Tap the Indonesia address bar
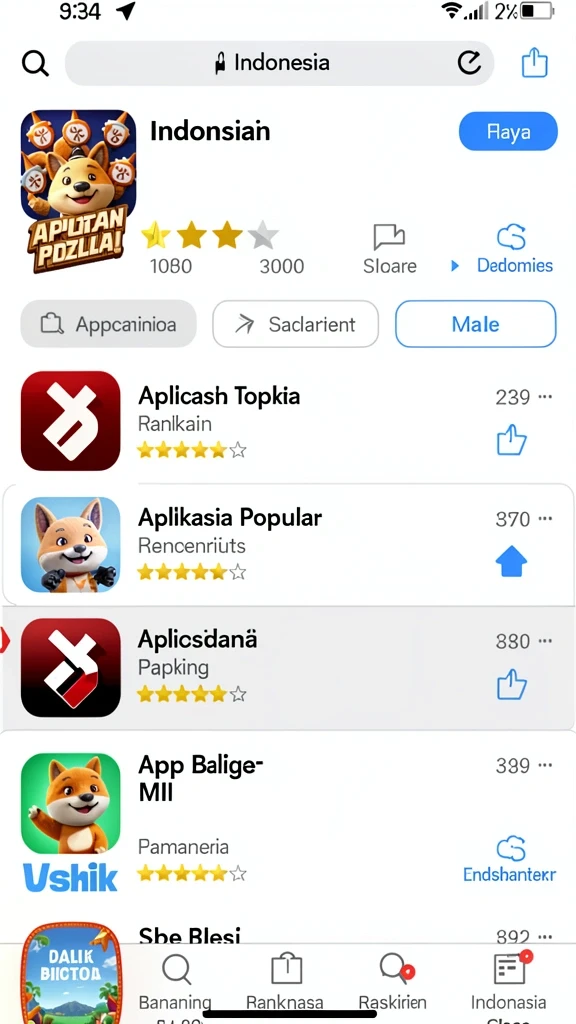The width and height of the screenshot is (576, 1024). [x=280, y=63]
